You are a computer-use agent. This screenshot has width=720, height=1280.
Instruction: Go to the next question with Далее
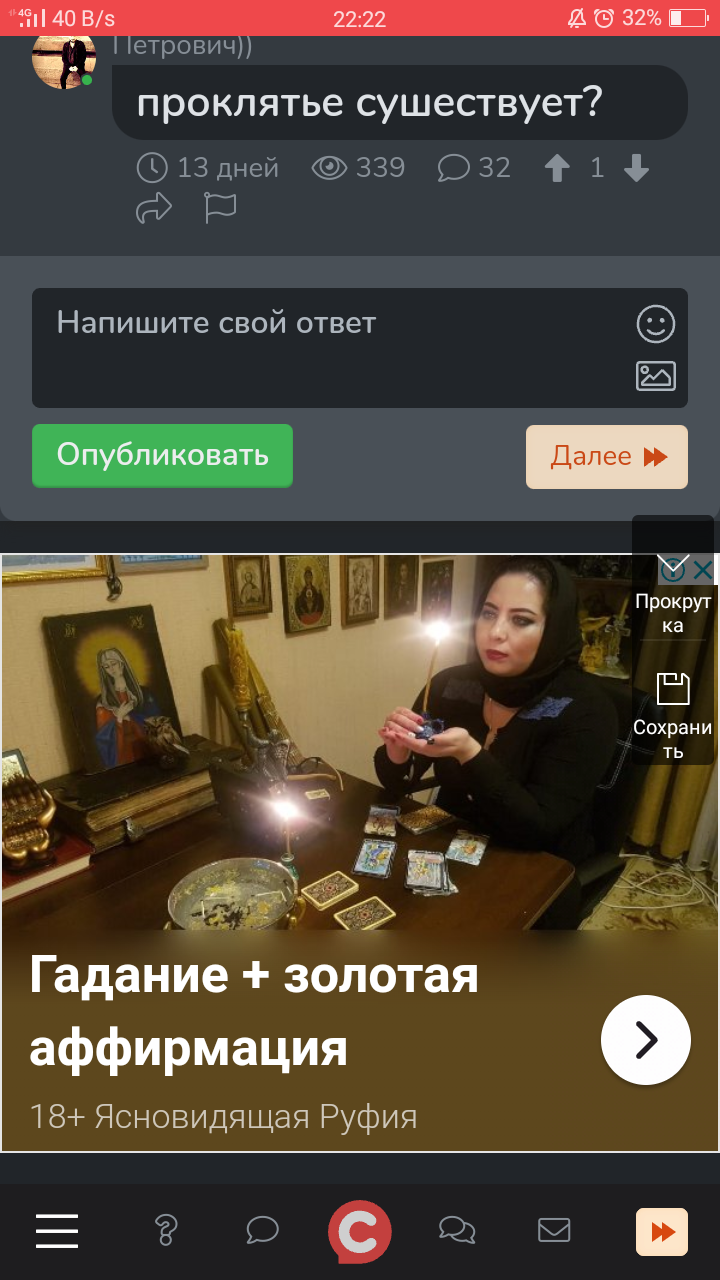[x=607, y=457]
